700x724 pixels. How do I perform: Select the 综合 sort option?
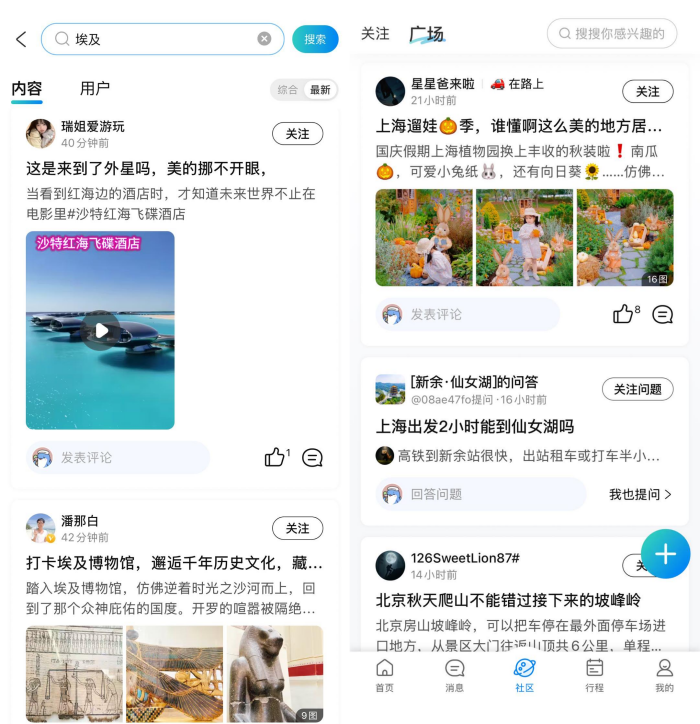pyautogui.click(x=288, y=90)
